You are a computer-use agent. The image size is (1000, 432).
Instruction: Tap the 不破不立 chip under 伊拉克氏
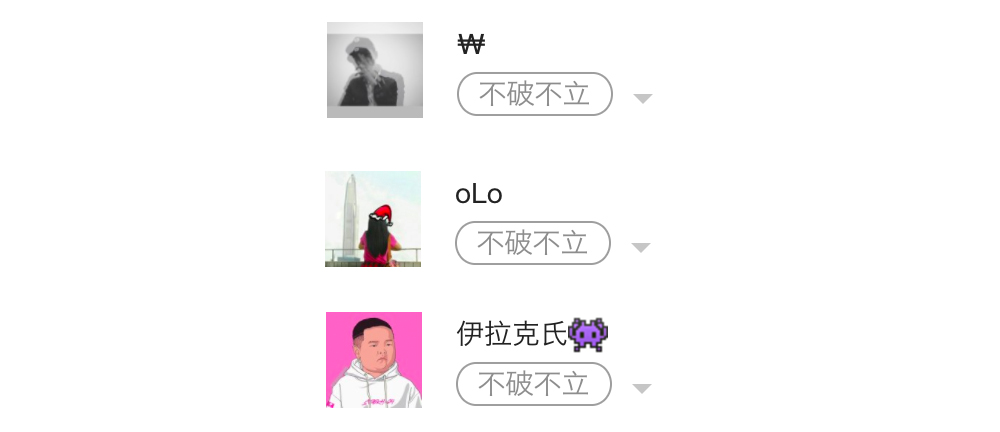tap(533, 384)
